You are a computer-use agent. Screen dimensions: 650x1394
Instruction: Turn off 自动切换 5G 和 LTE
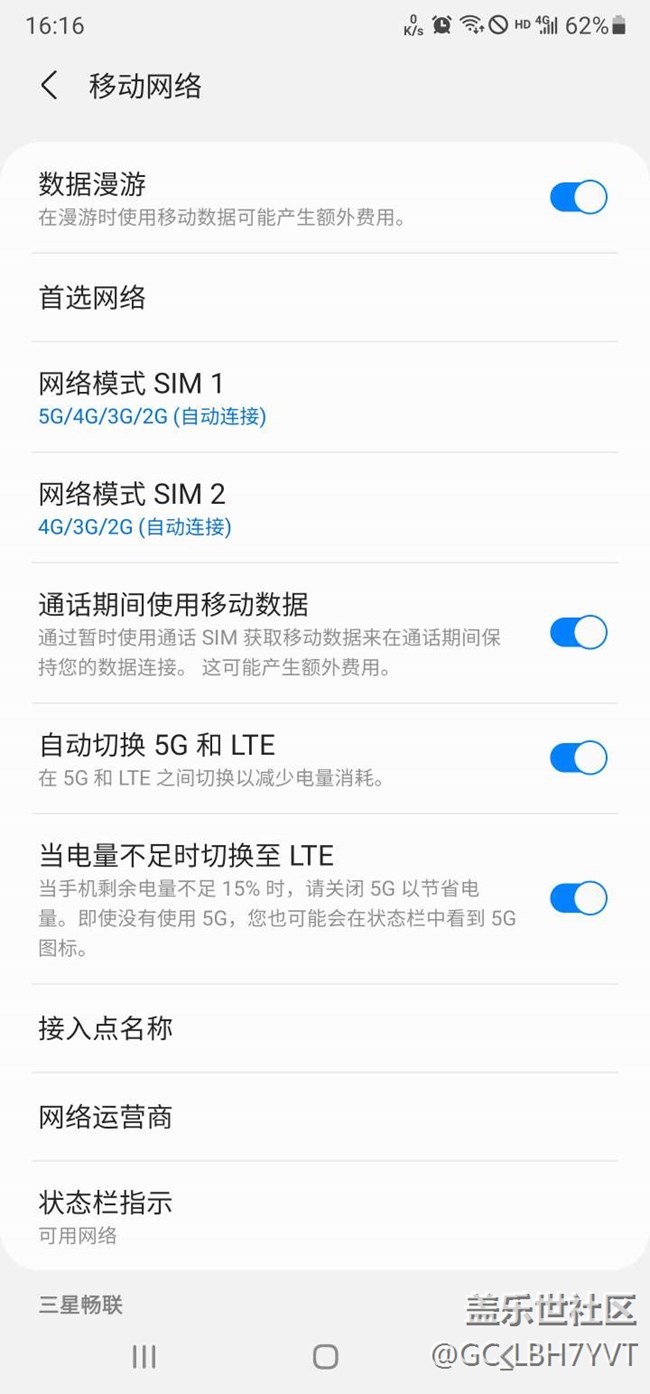[x=578, y=758]
